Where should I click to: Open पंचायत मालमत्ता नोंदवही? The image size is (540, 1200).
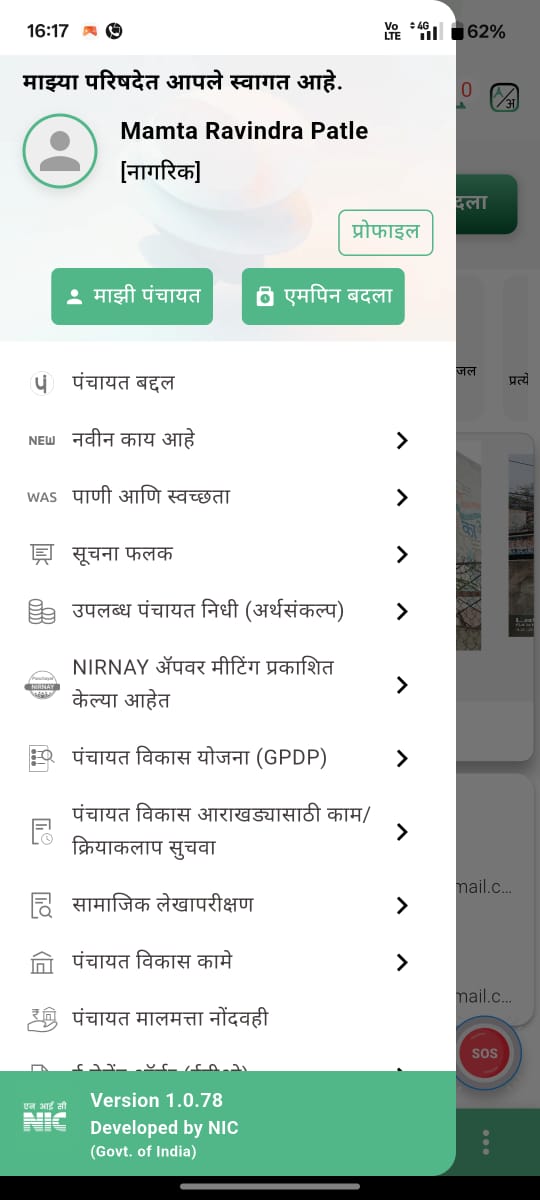[228, 1019]
